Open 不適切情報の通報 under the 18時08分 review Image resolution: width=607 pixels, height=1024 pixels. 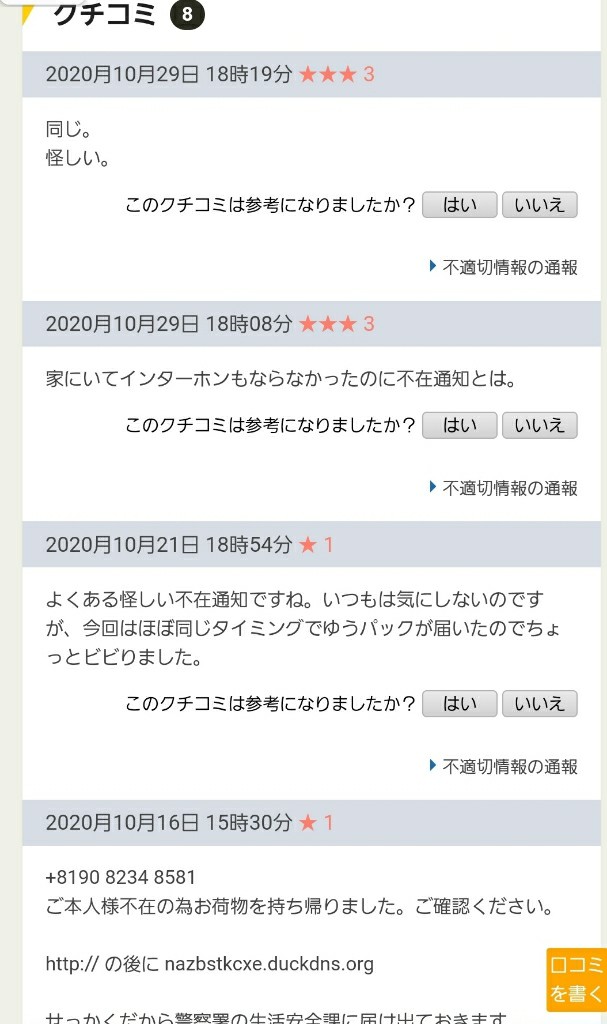coord(509,488)
